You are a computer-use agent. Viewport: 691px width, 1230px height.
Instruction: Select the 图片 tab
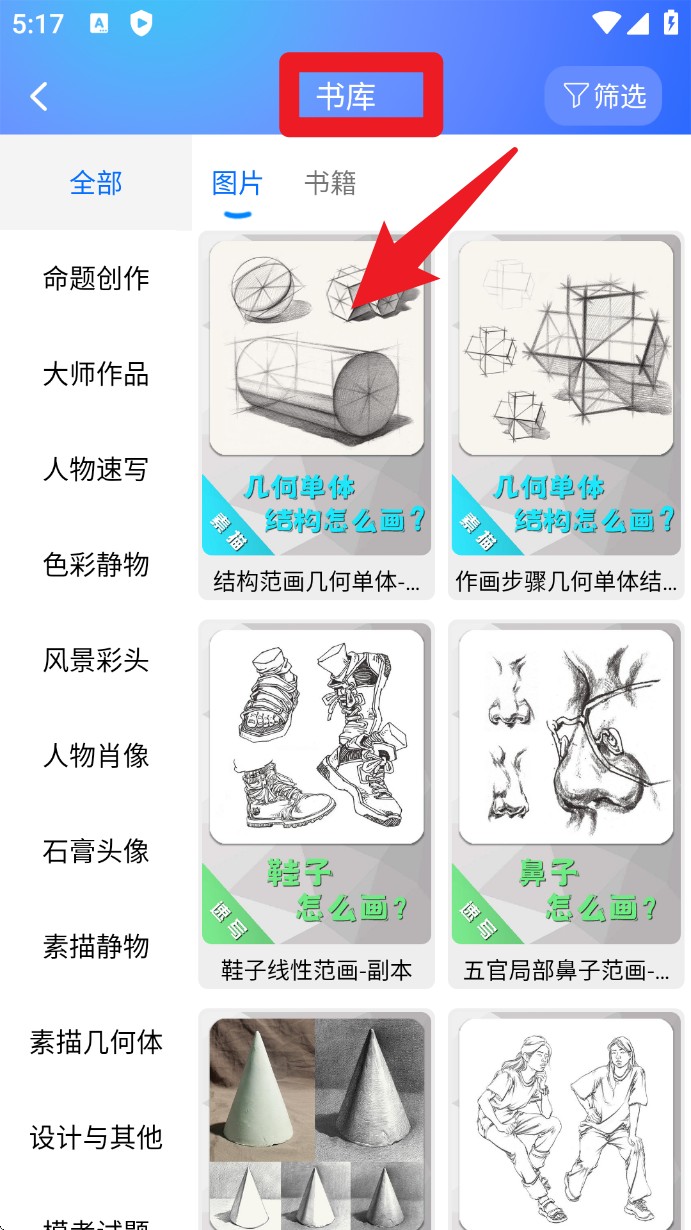click(237, 183)
